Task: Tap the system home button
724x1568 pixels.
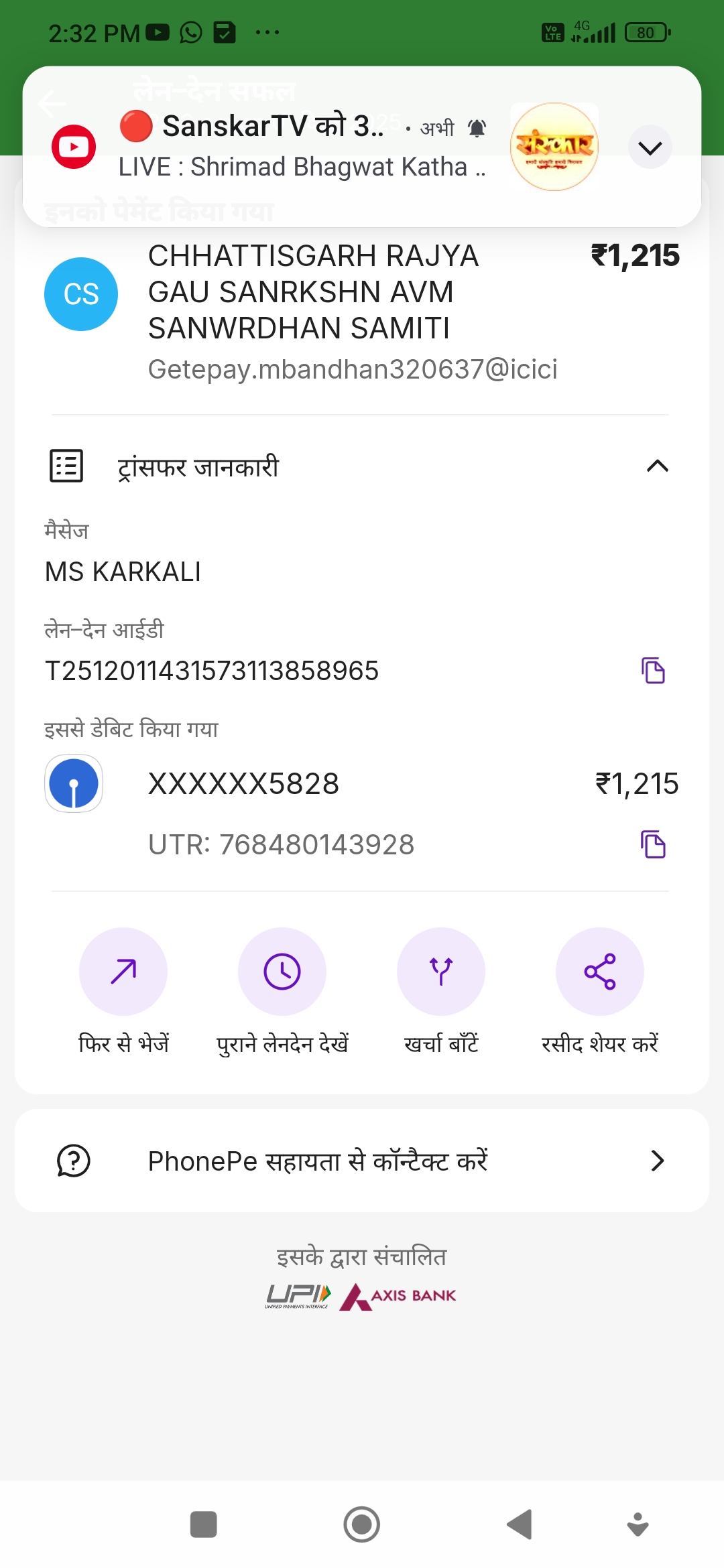Action: pyautogui.click(x=362, y=1524)
